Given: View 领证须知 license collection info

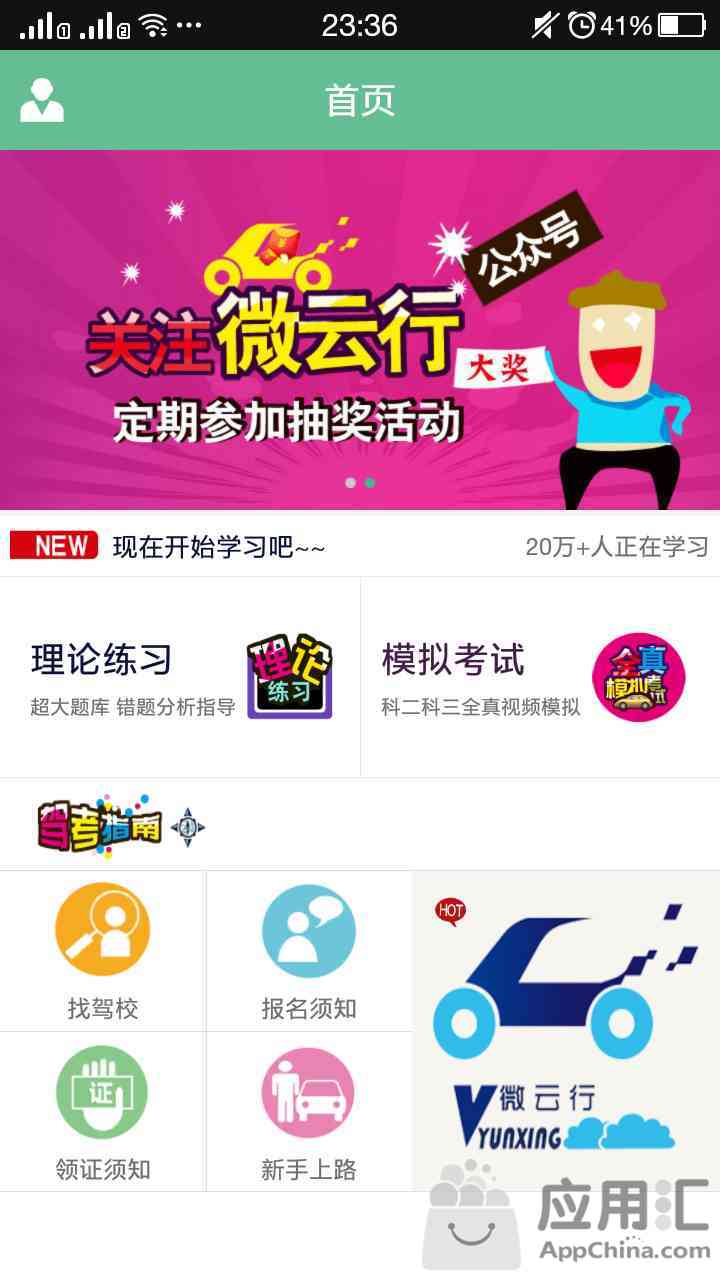Looking at the screenshot, I should 103,1111.
